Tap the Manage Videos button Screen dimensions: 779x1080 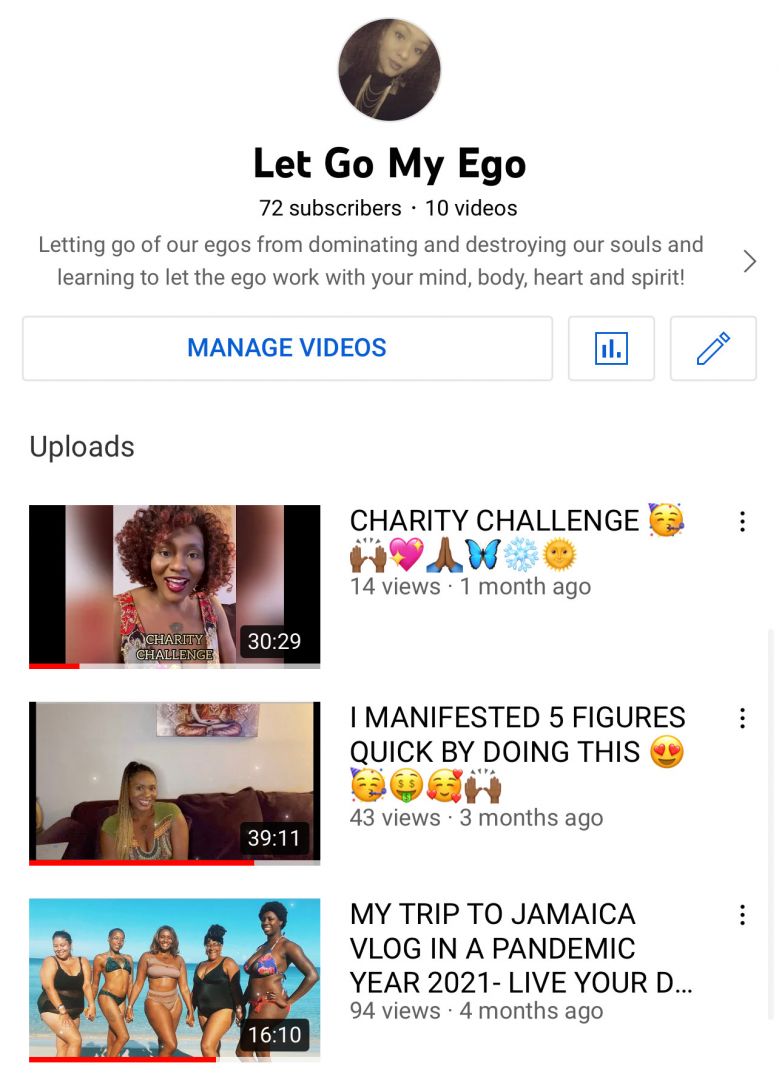coord(287,348)
